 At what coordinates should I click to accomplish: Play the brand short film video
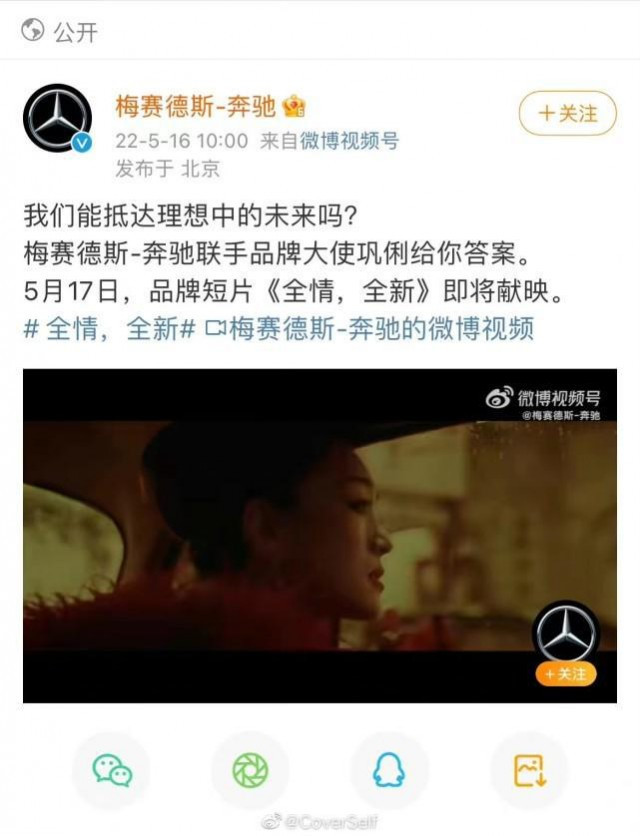pyautogui.click(x=320, y=534)
